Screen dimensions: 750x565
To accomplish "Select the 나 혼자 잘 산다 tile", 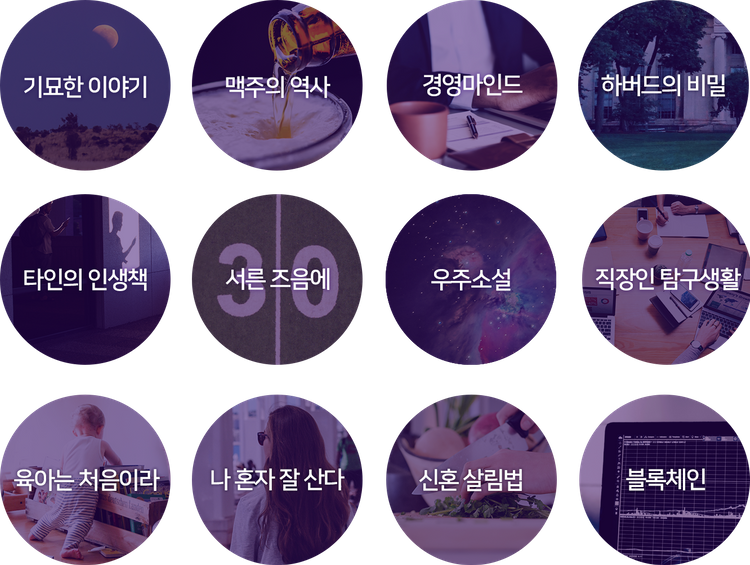I will pos(277,478).
